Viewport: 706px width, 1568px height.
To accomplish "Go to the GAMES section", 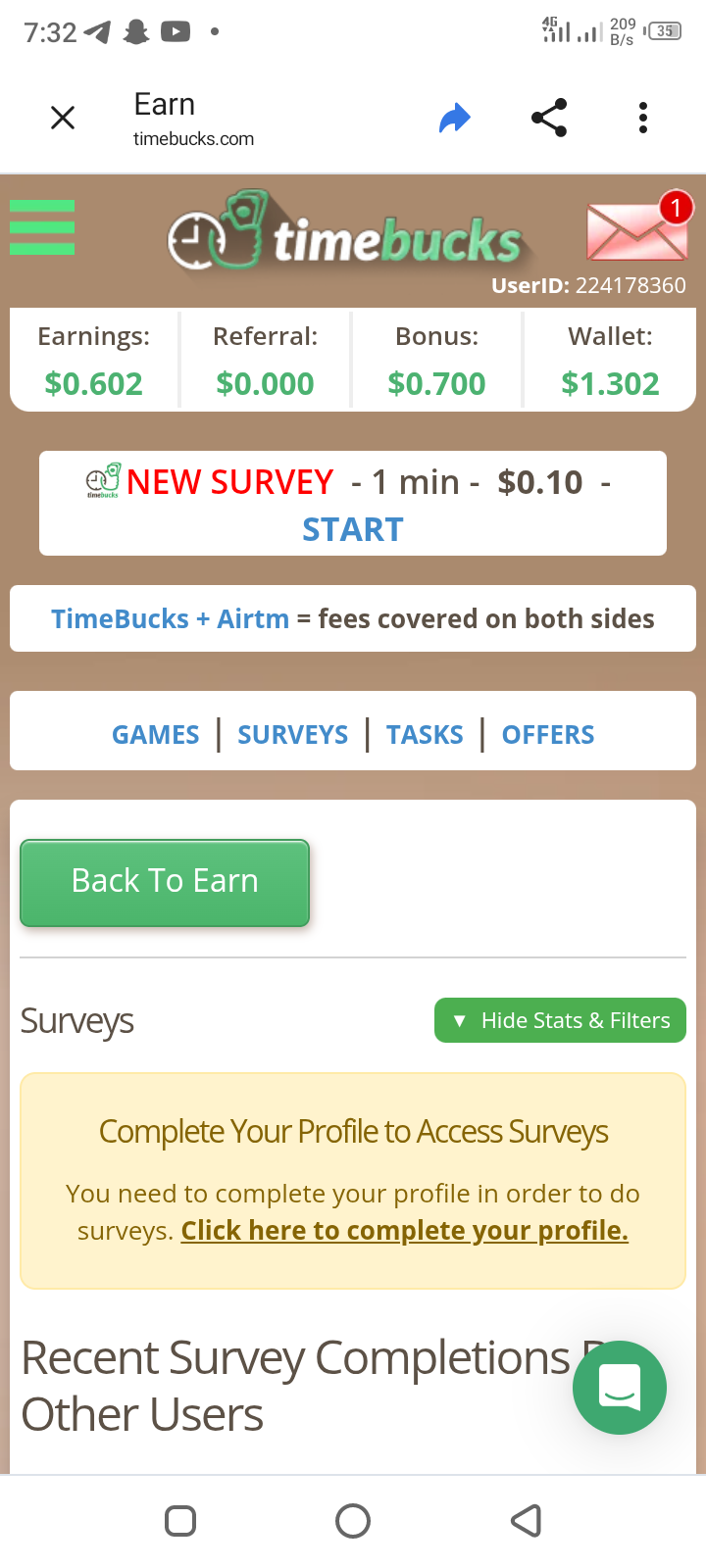I will [x=155, y=735].
